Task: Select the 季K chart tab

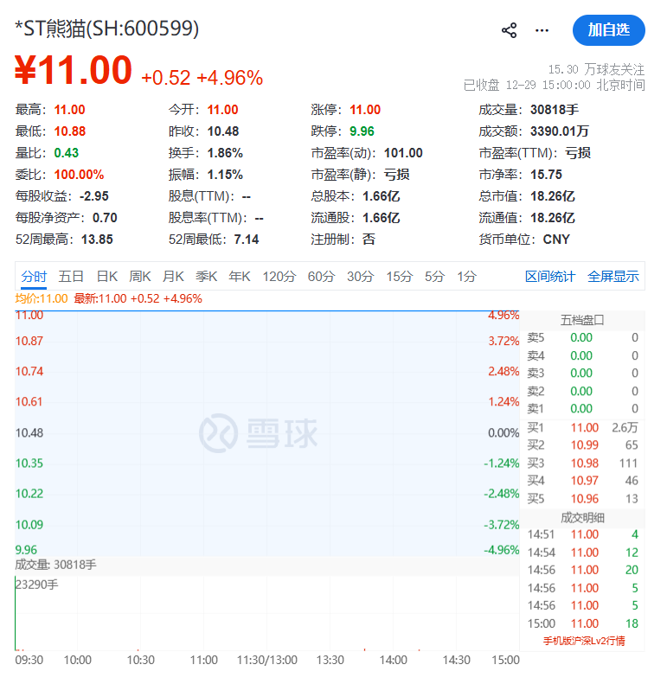Action: pos(207,276)
